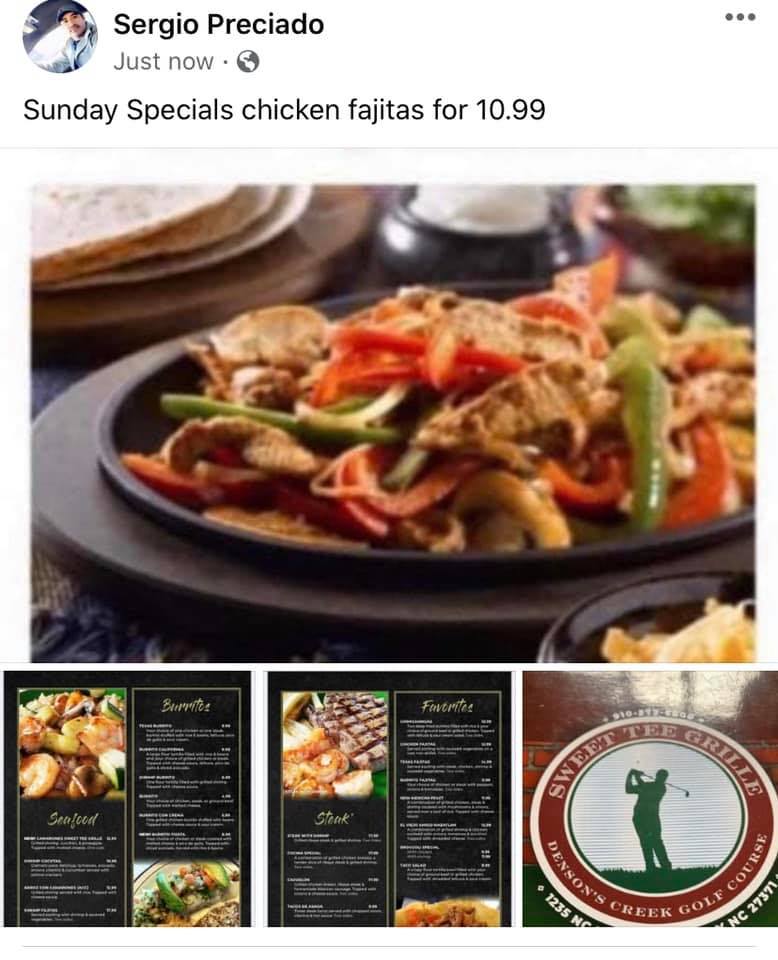778x960 pixels.
Task: Open the Burritos and Seafood menu image
Action: [x=128, y=798]
